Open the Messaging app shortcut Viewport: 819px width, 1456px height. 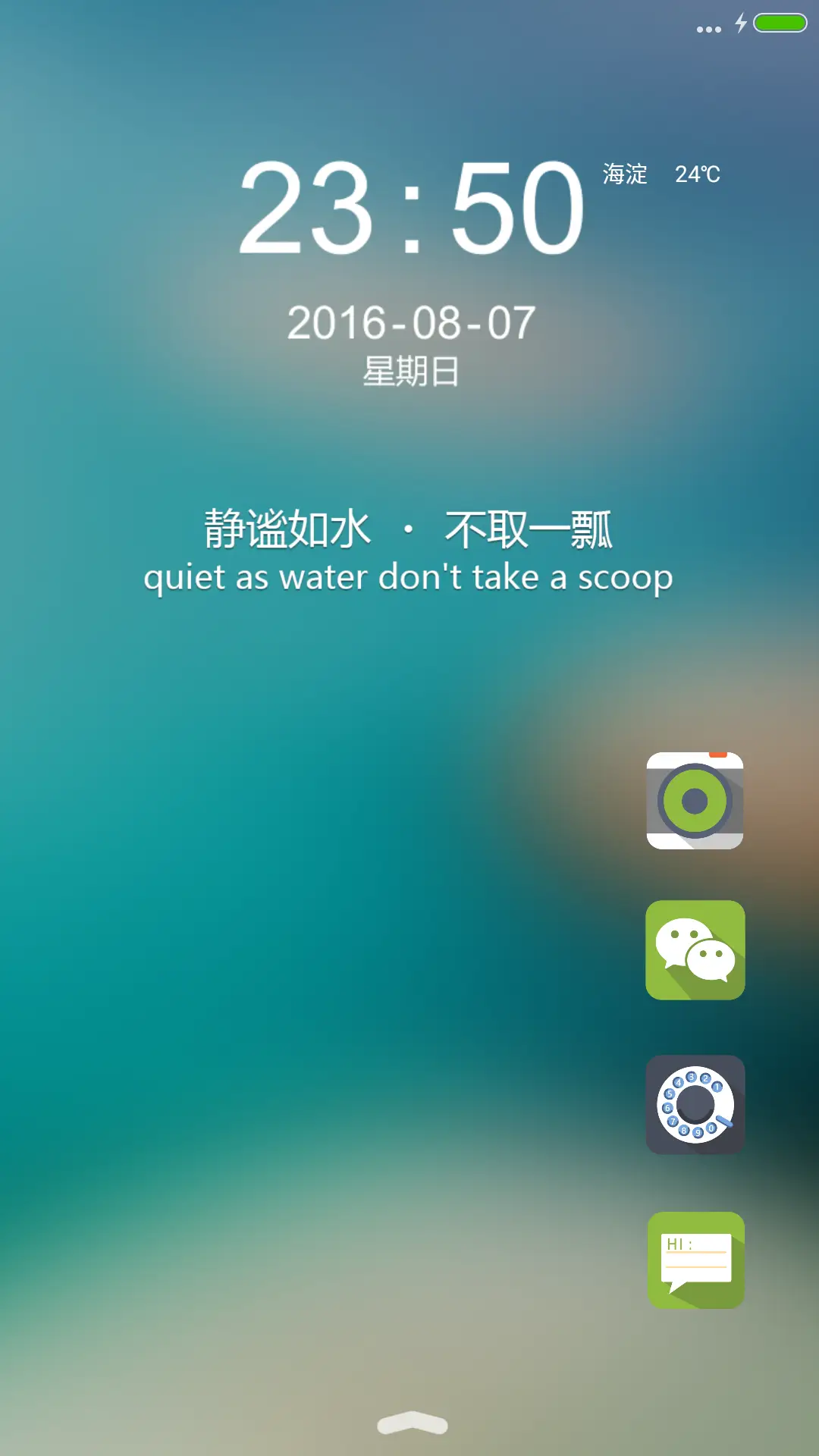(695, 1259)
